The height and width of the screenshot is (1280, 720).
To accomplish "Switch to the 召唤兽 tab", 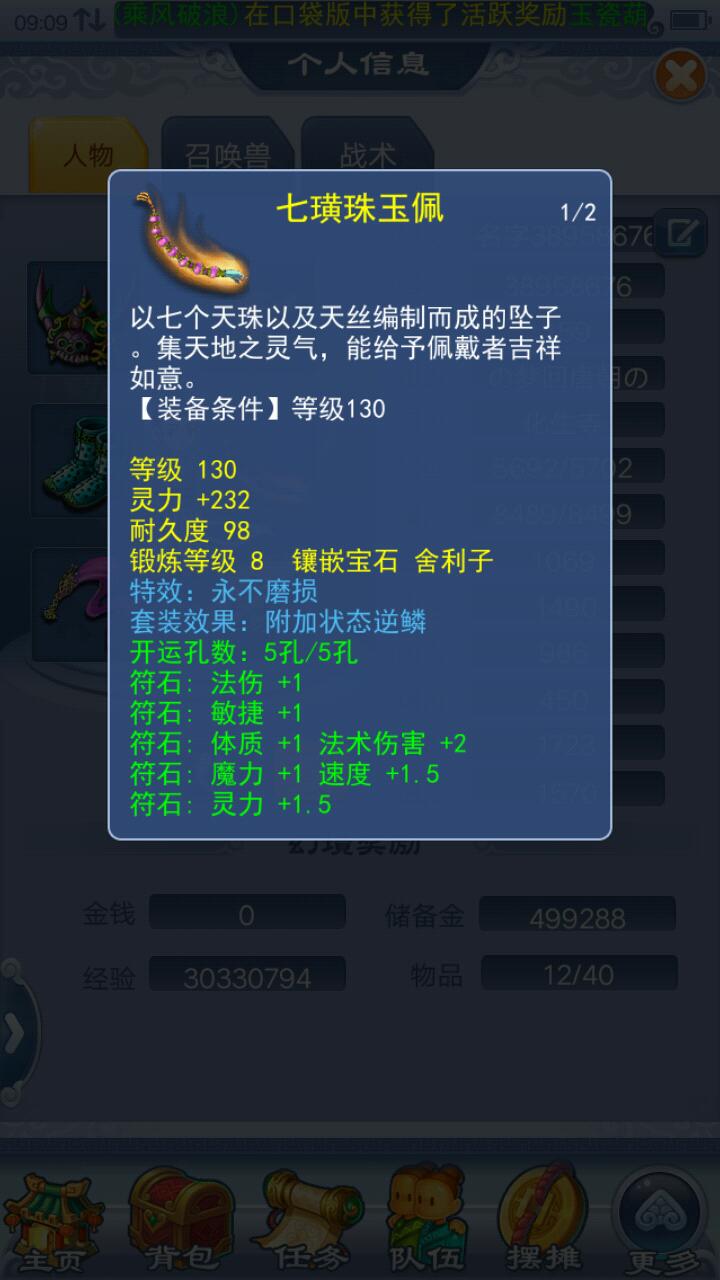I will click(228, 155).
